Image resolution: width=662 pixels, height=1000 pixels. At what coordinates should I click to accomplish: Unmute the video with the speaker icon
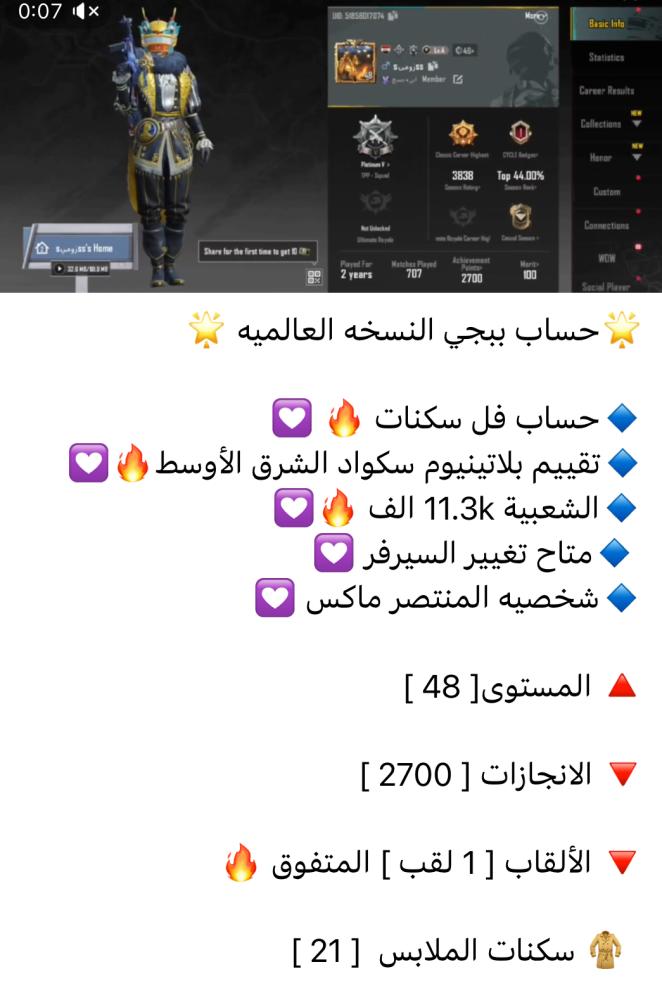click(86, 12)
